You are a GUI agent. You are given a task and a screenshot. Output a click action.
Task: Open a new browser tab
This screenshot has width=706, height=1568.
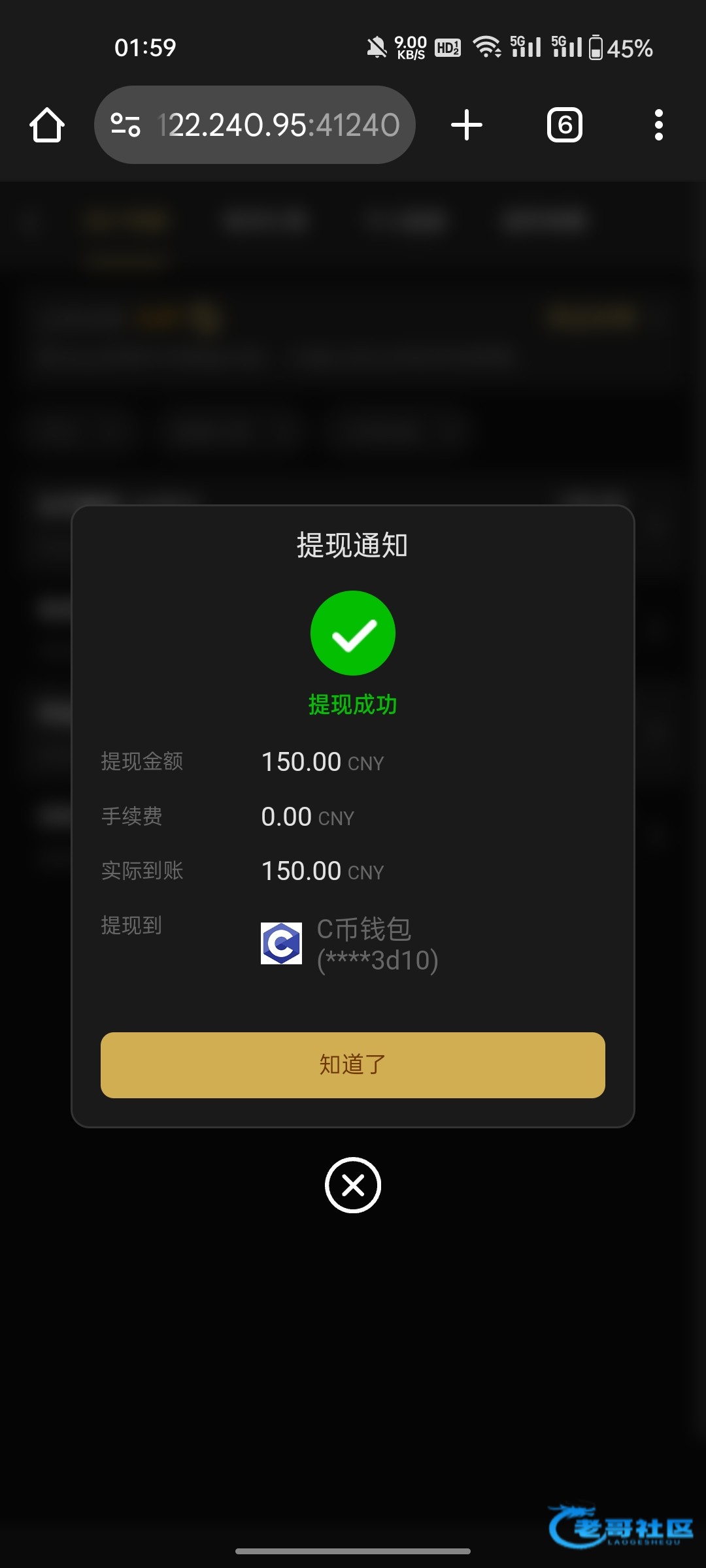coord(467,125)
